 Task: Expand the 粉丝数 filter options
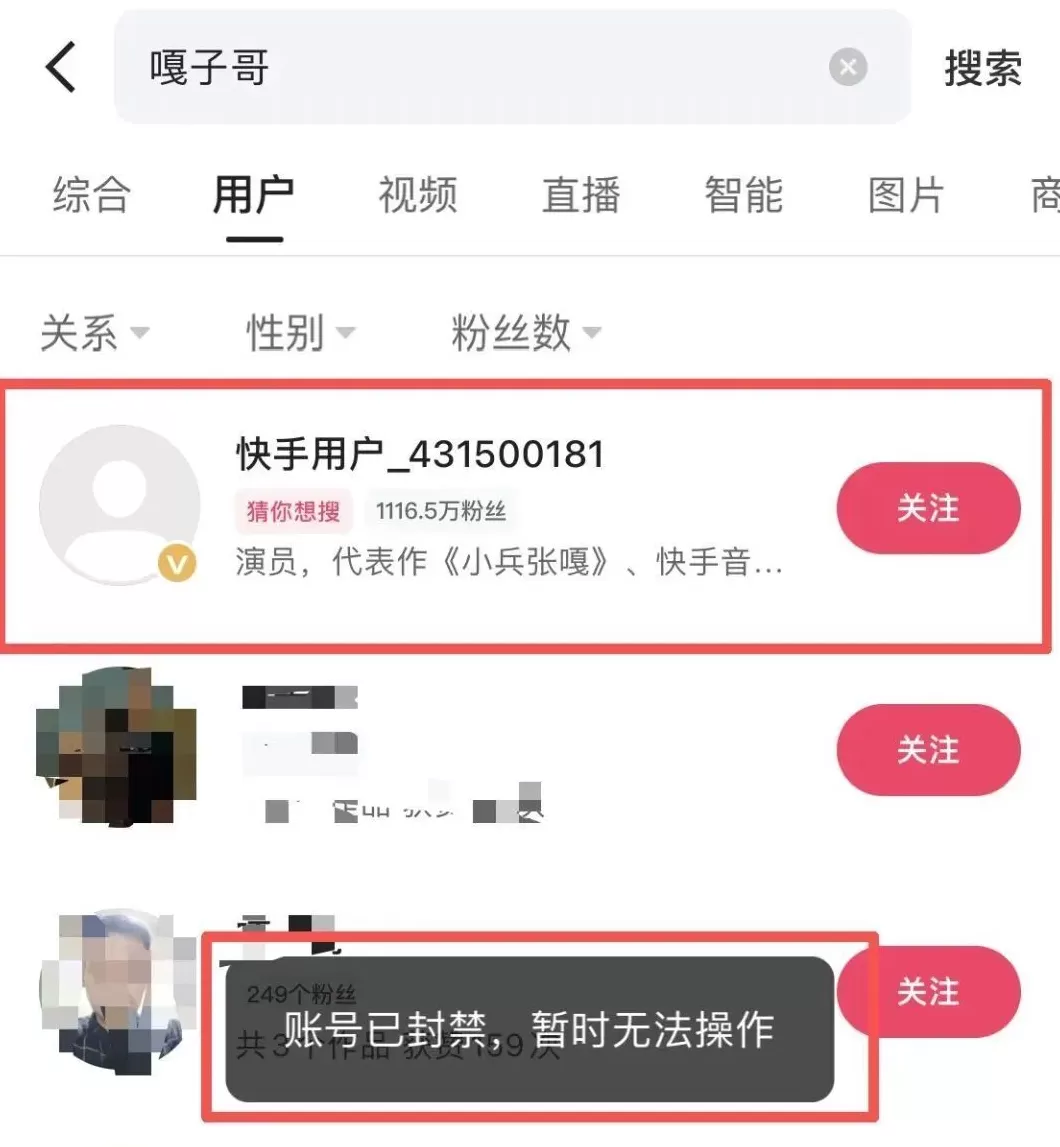(523, 335)
